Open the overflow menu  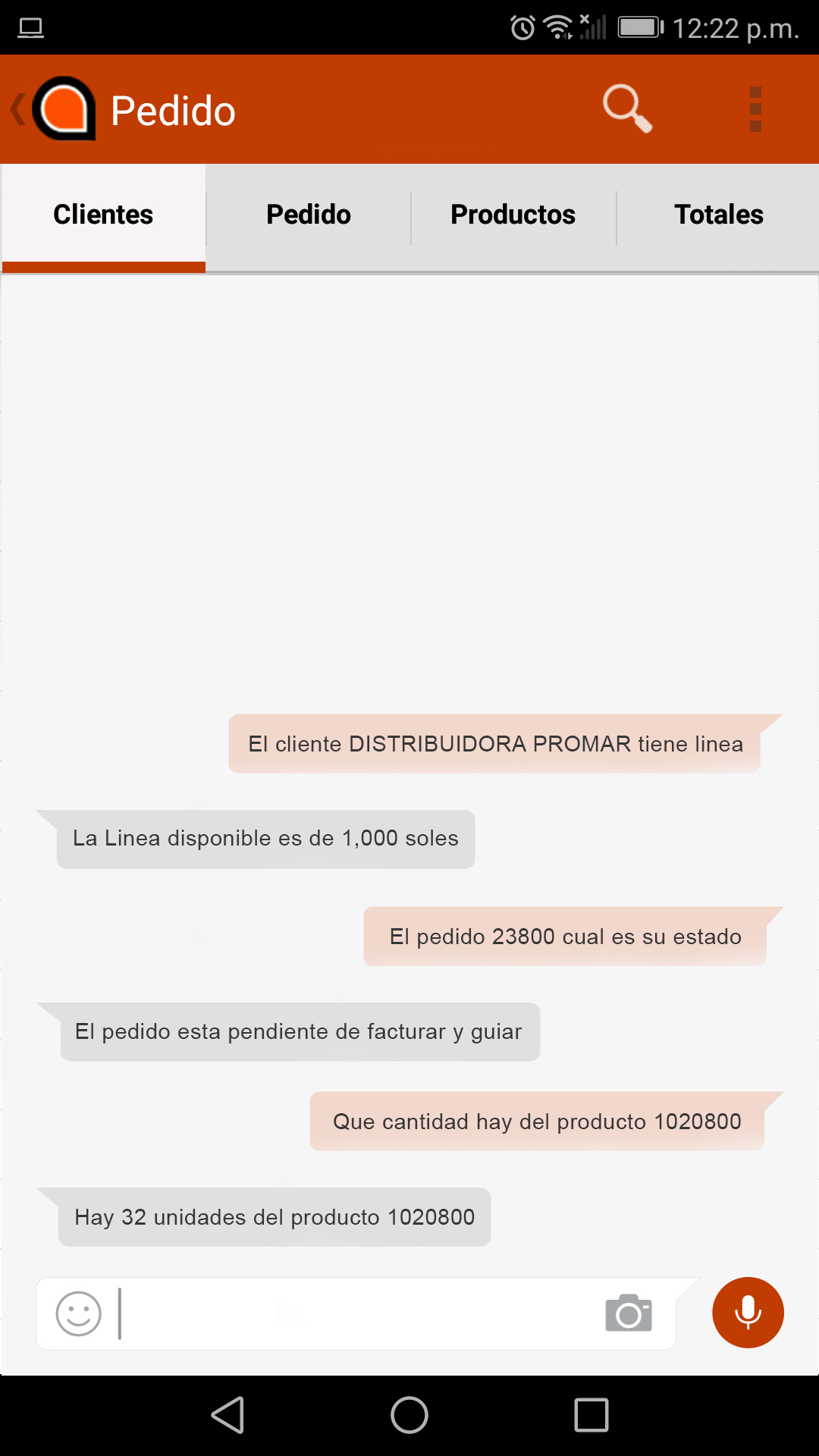(755, 109)
